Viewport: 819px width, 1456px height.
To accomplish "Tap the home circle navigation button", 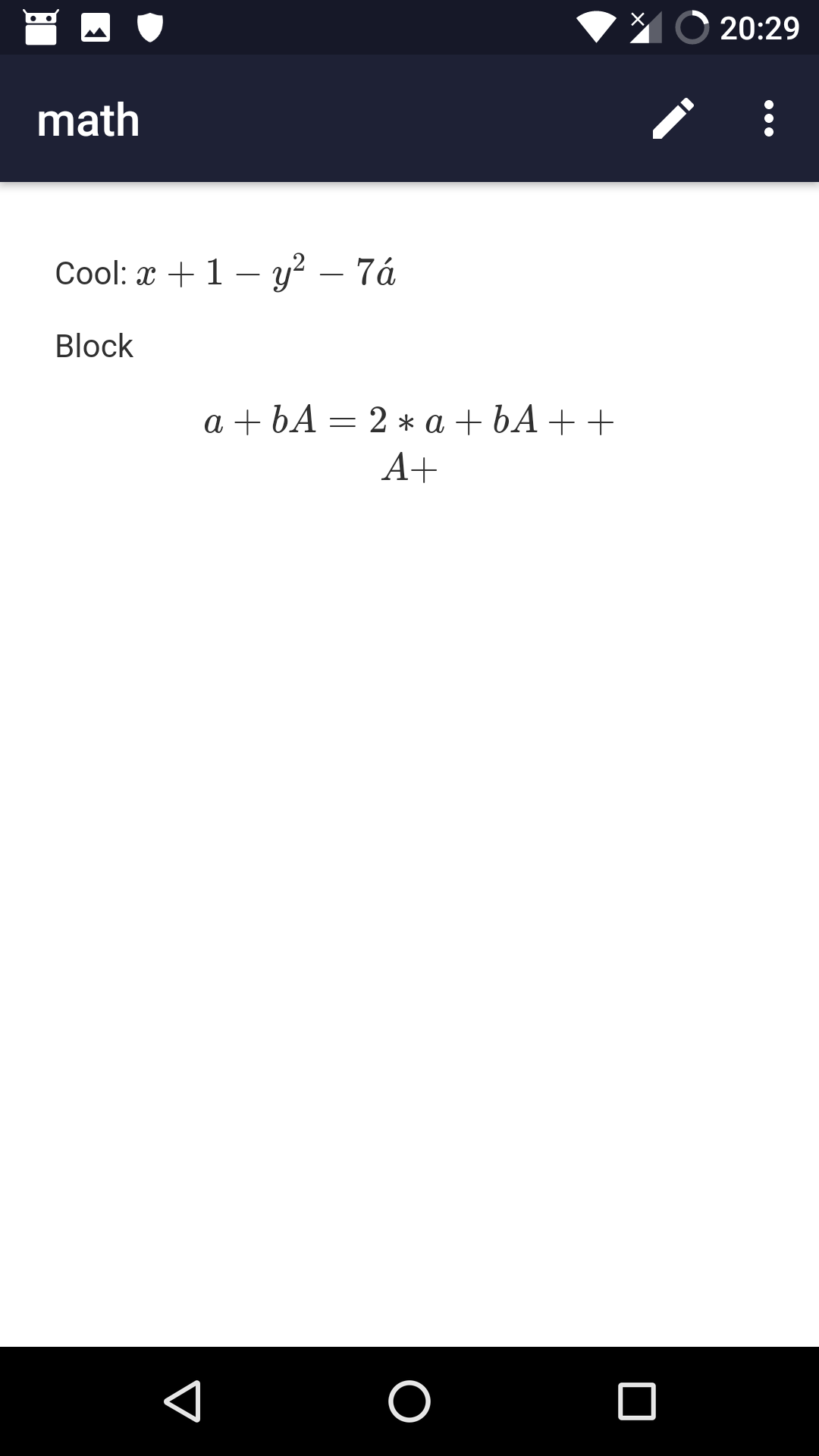I will (409, 1399).
